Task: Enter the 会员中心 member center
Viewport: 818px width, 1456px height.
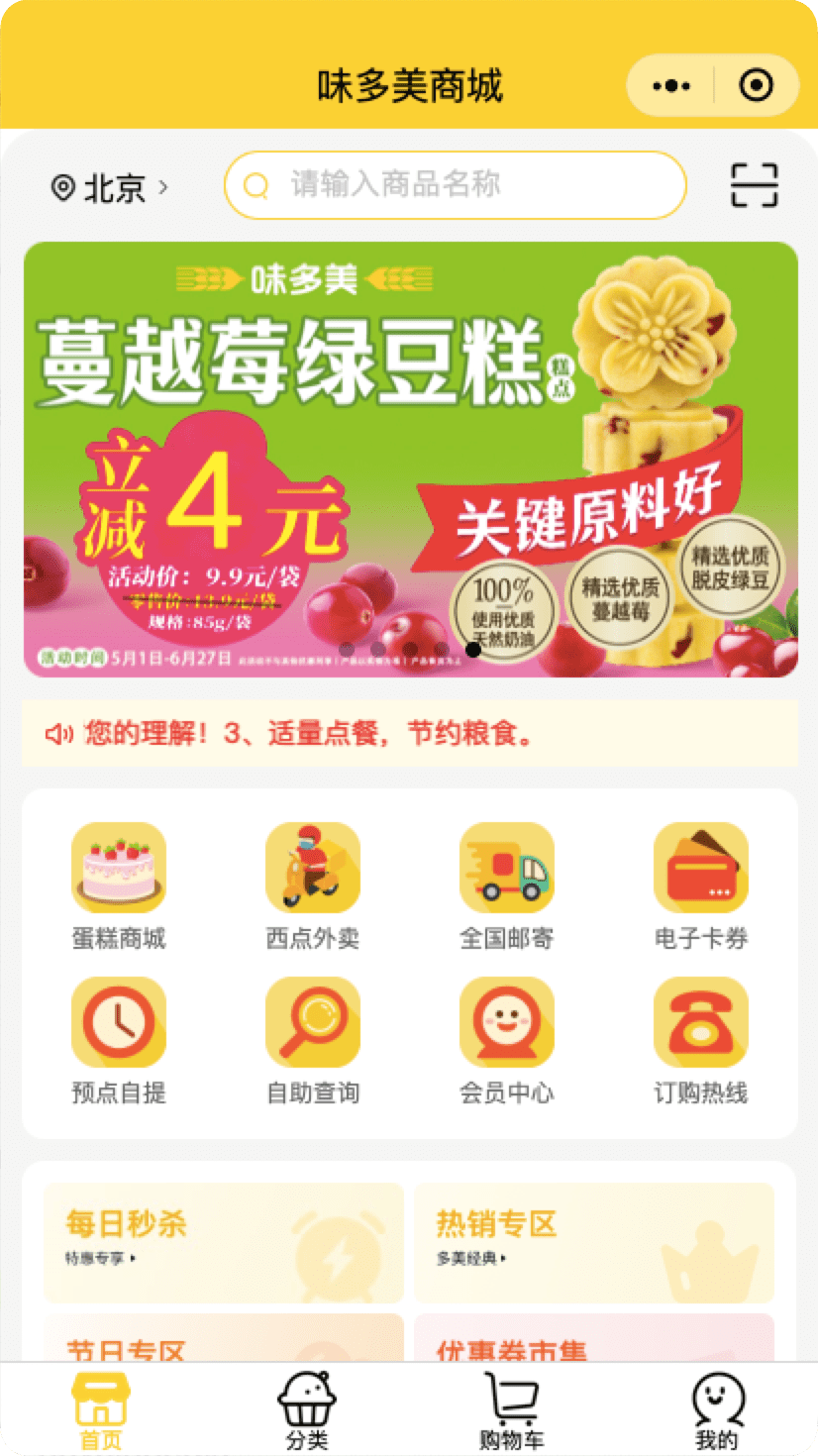Action: tap(507, 1039)
